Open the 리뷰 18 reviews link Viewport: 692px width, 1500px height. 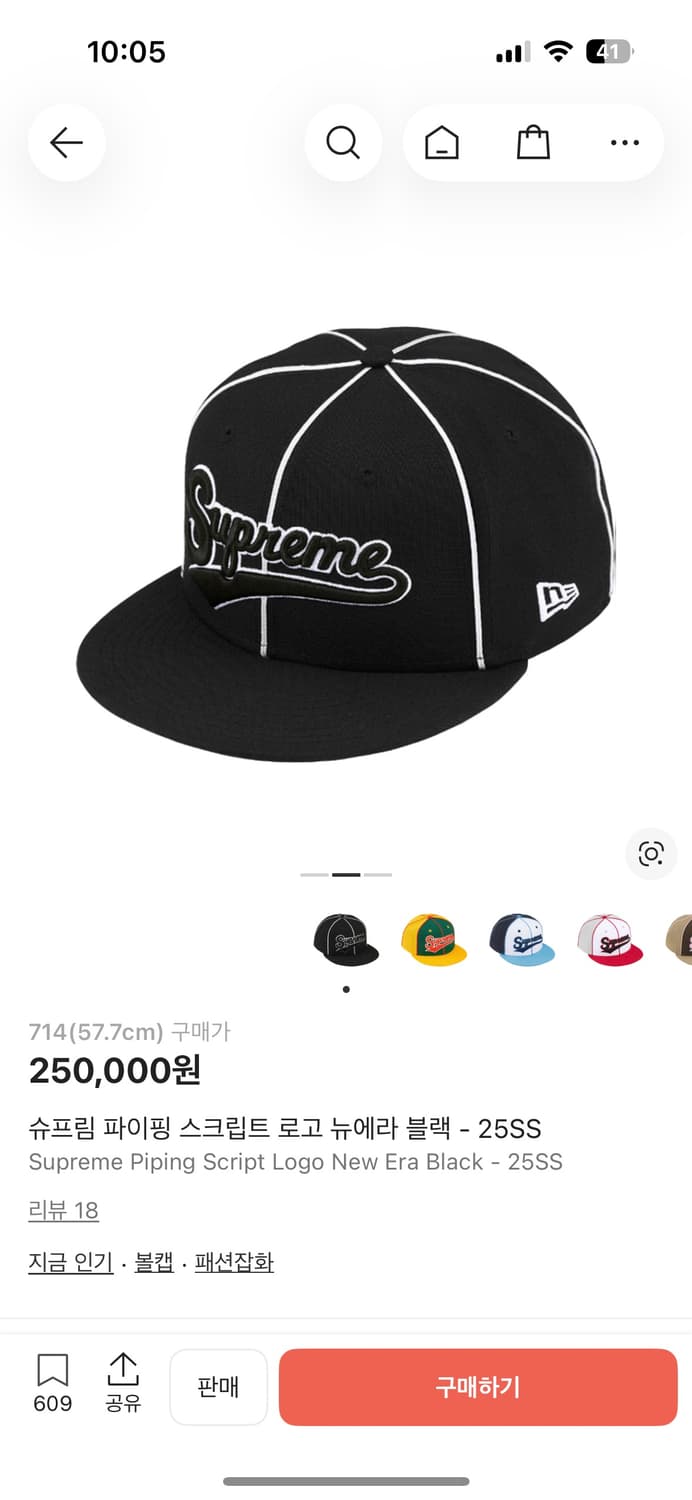63,1211
